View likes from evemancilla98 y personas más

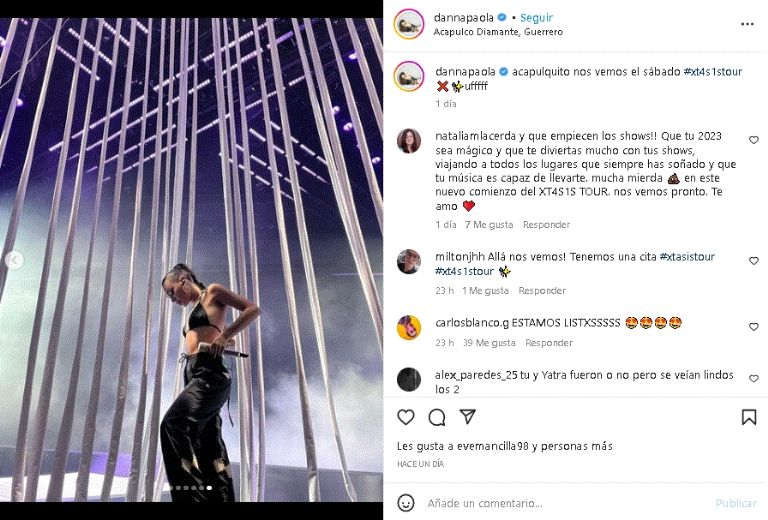pos(504,446)
